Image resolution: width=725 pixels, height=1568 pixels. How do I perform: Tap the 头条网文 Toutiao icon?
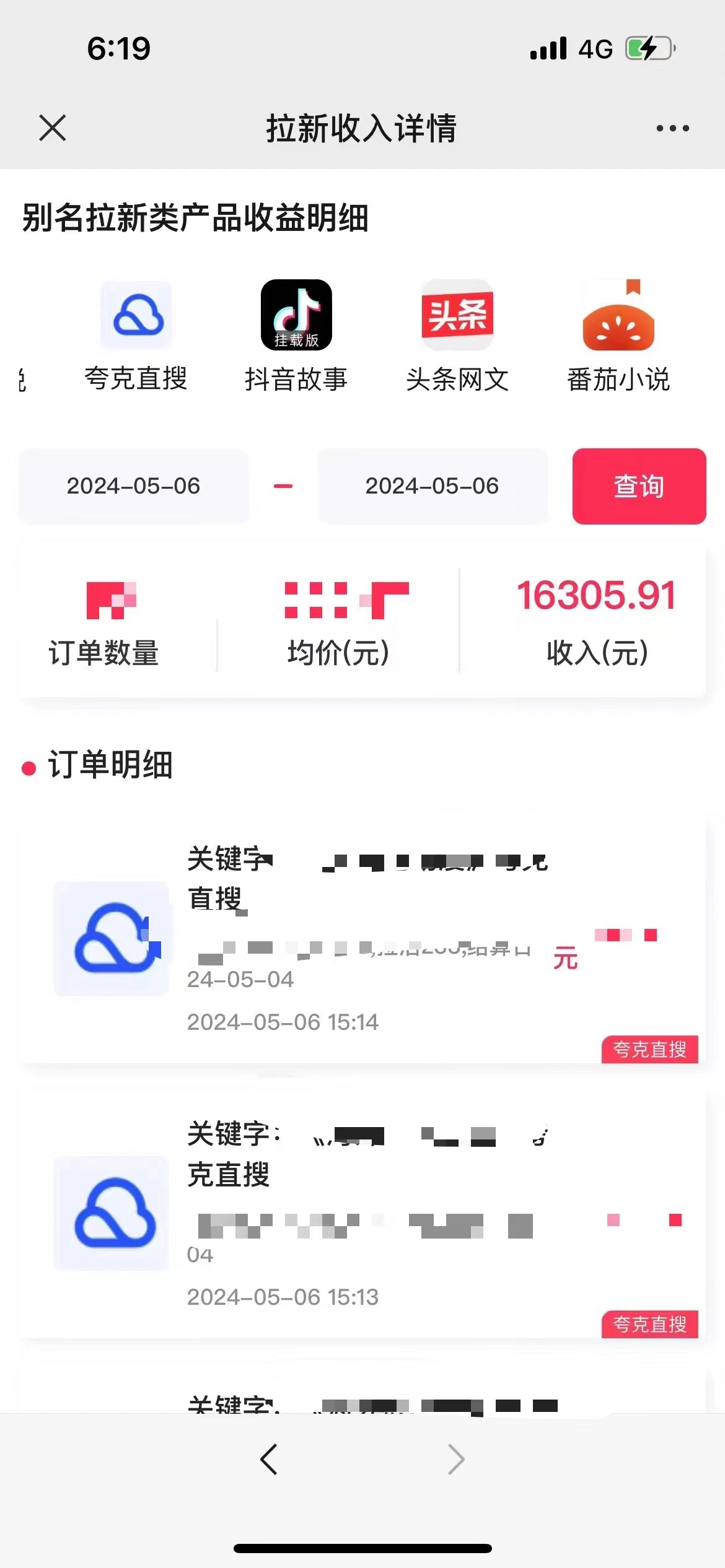click(458, 316)
